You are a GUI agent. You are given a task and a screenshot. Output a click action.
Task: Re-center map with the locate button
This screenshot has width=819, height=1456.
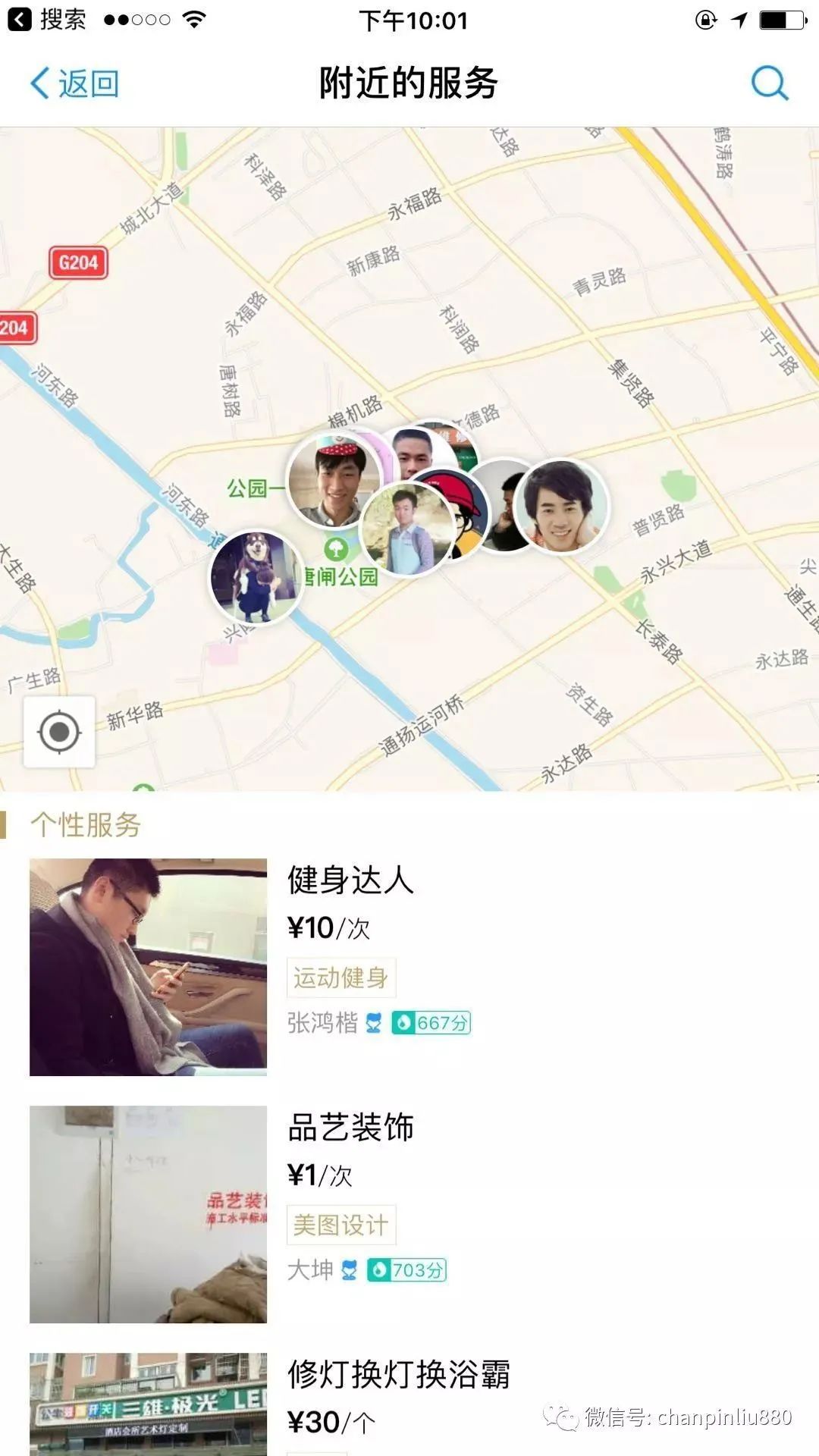pos(59,732)
